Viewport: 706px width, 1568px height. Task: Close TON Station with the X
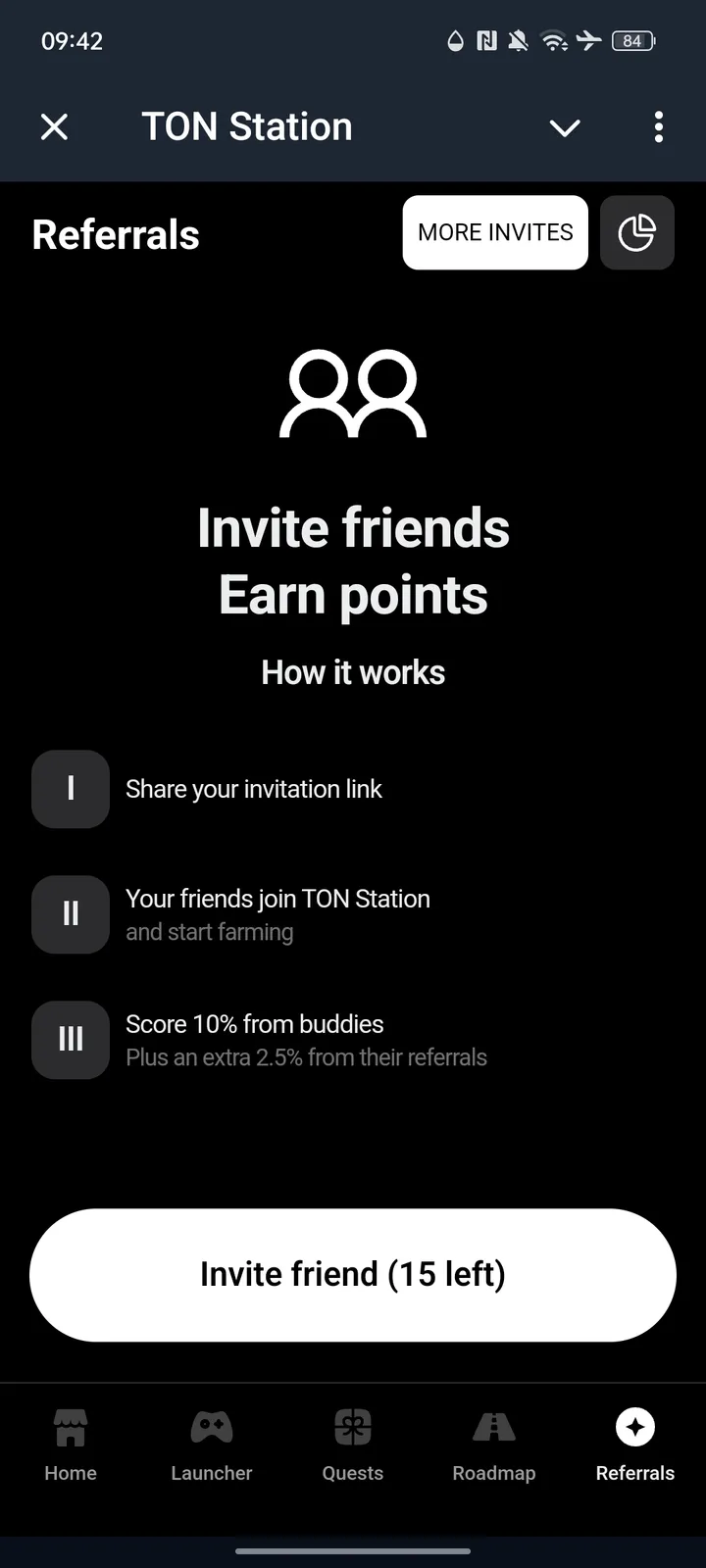(x=55, y=126)
